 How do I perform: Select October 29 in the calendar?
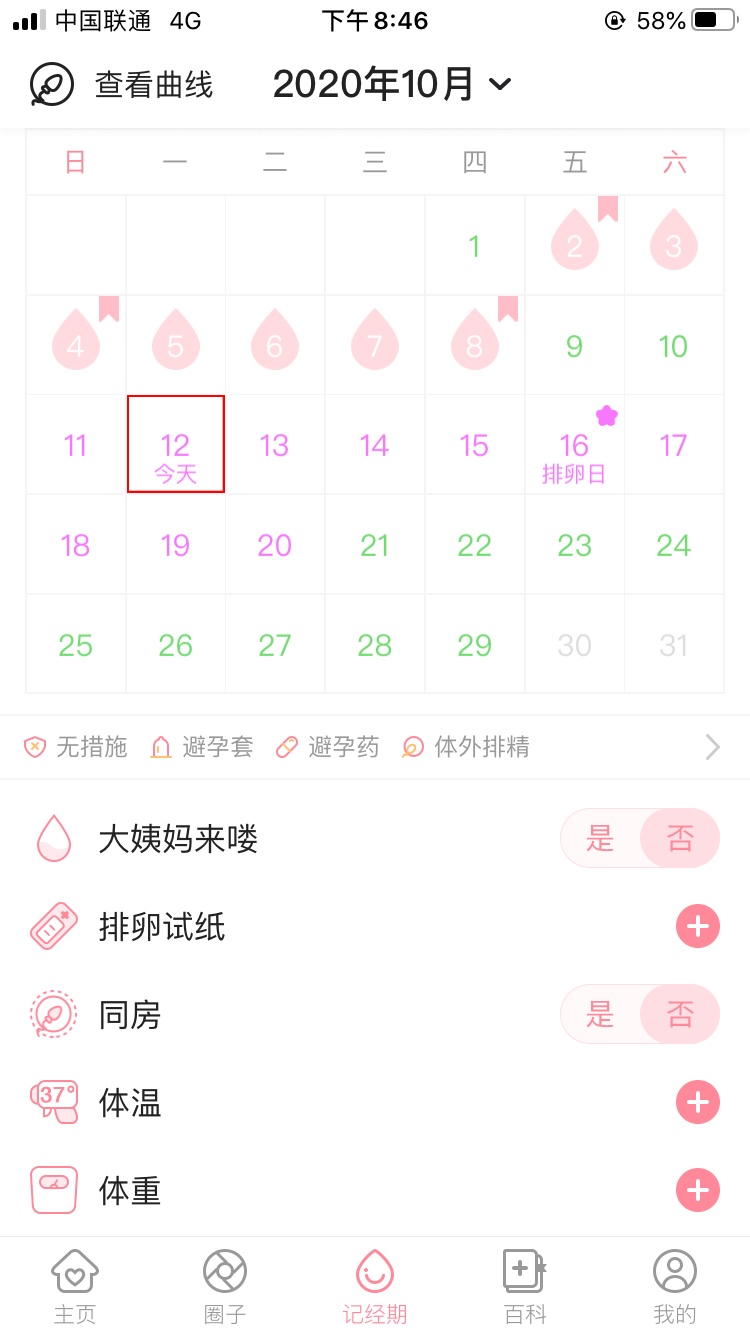pos(474,645)
